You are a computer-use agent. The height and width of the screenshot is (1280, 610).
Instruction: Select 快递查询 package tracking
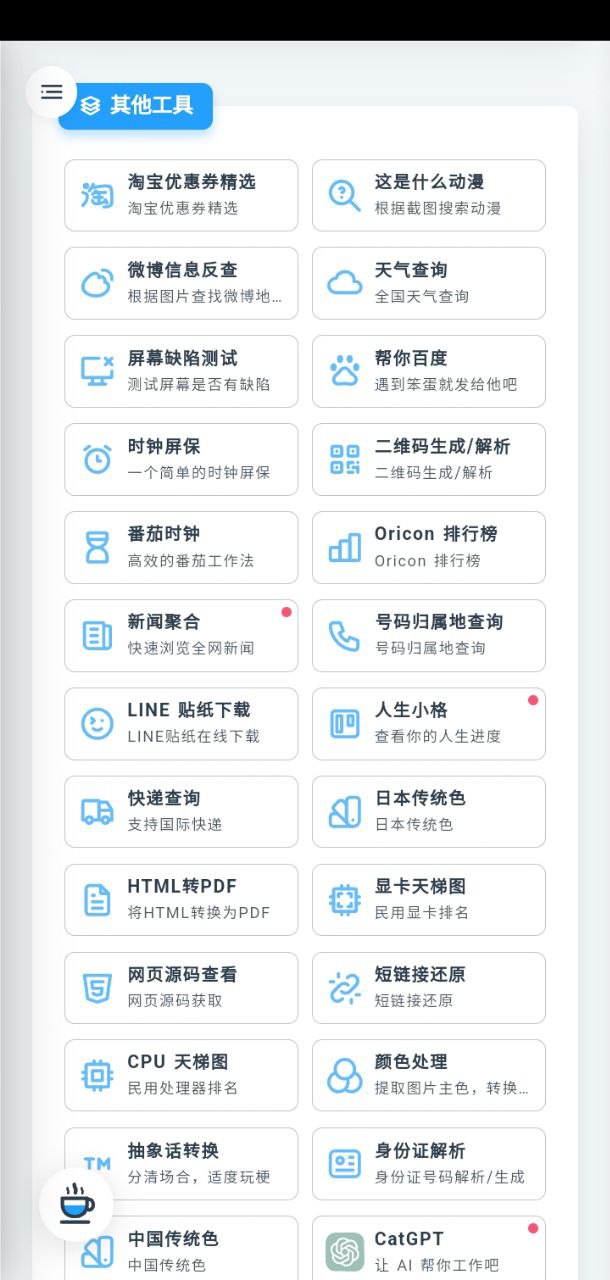point(181,811)
